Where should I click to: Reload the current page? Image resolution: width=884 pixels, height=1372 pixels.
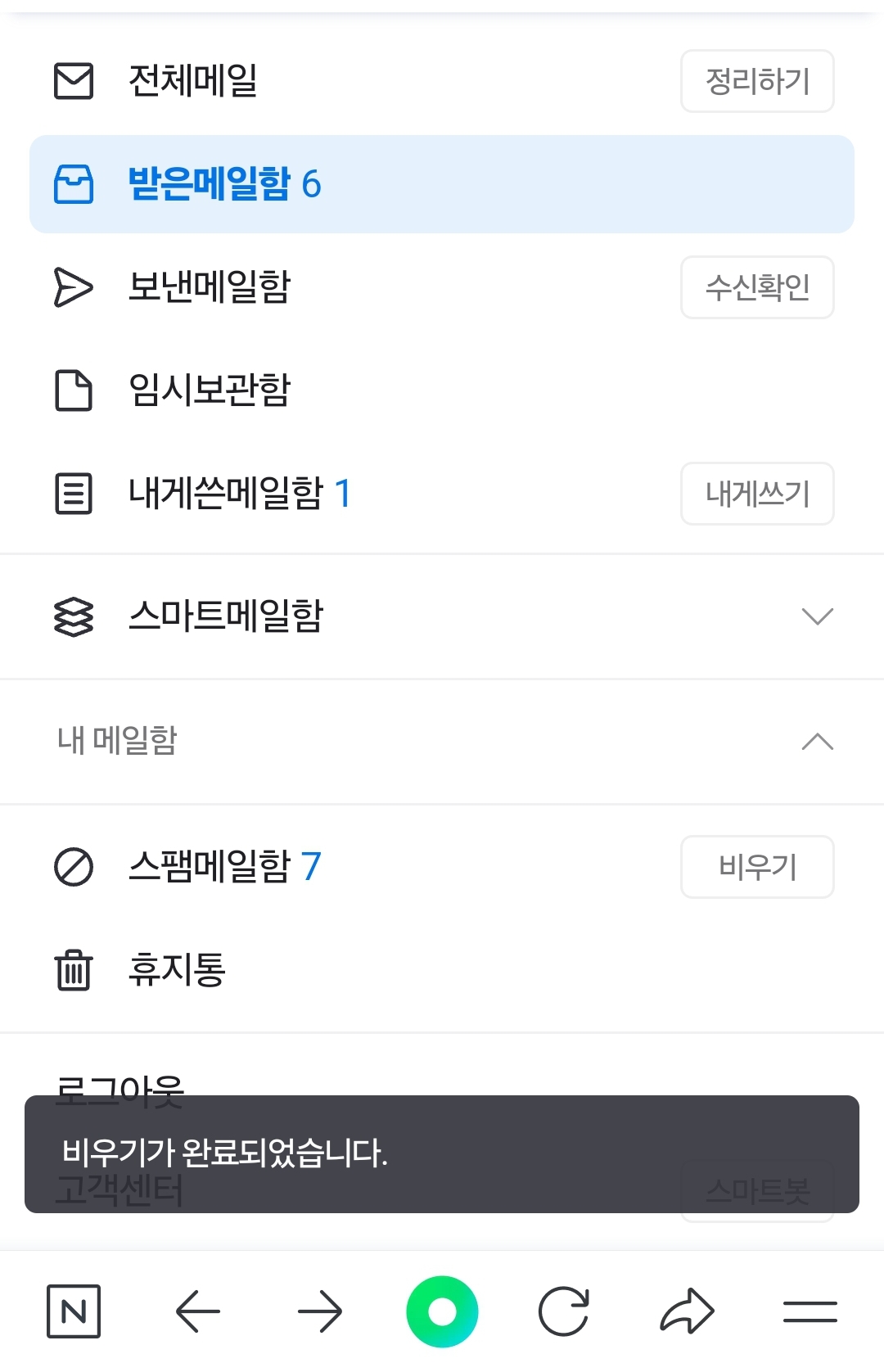tap(564, 1311)
